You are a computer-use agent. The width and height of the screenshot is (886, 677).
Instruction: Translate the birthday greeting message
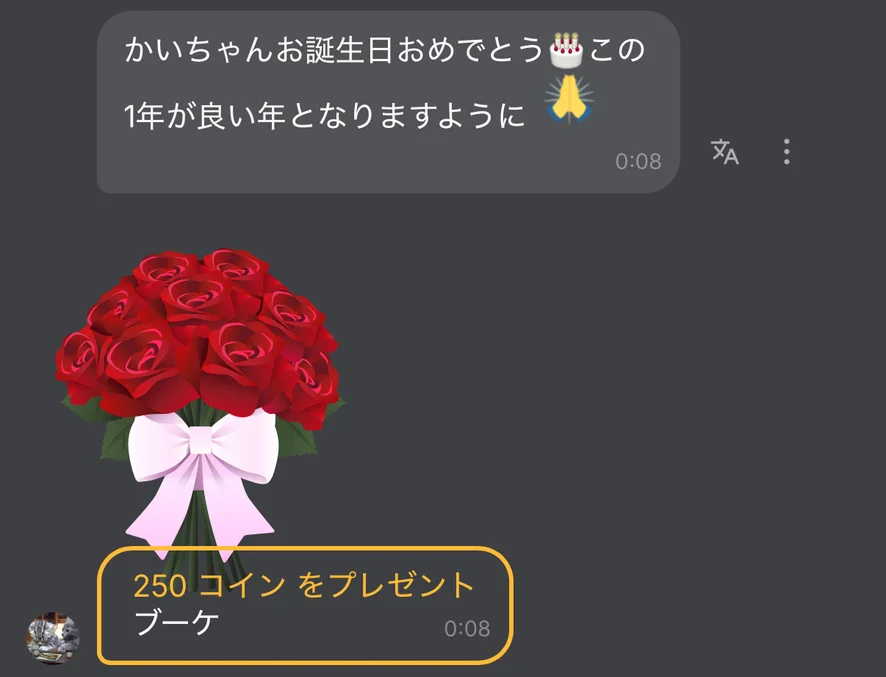point(724,152)
